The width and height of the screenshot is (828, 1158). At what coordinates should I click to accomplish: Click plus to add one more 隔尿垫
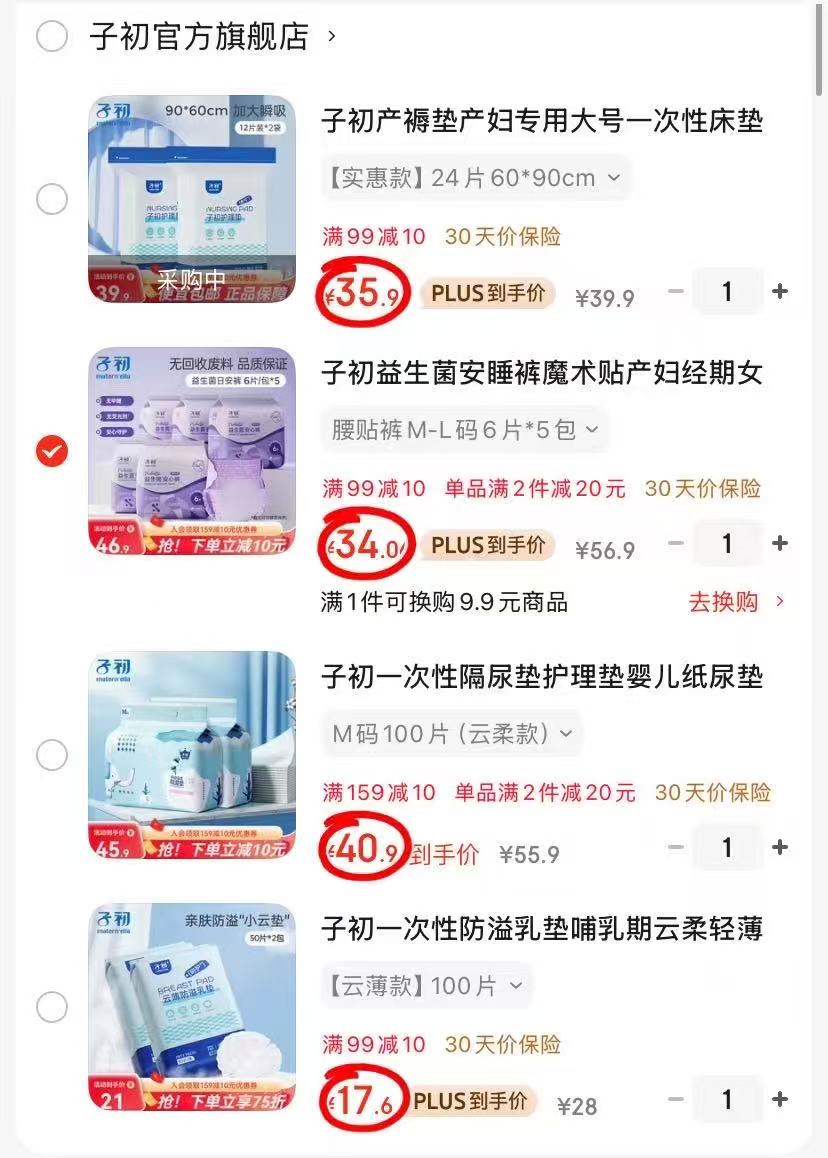(779, 847)
